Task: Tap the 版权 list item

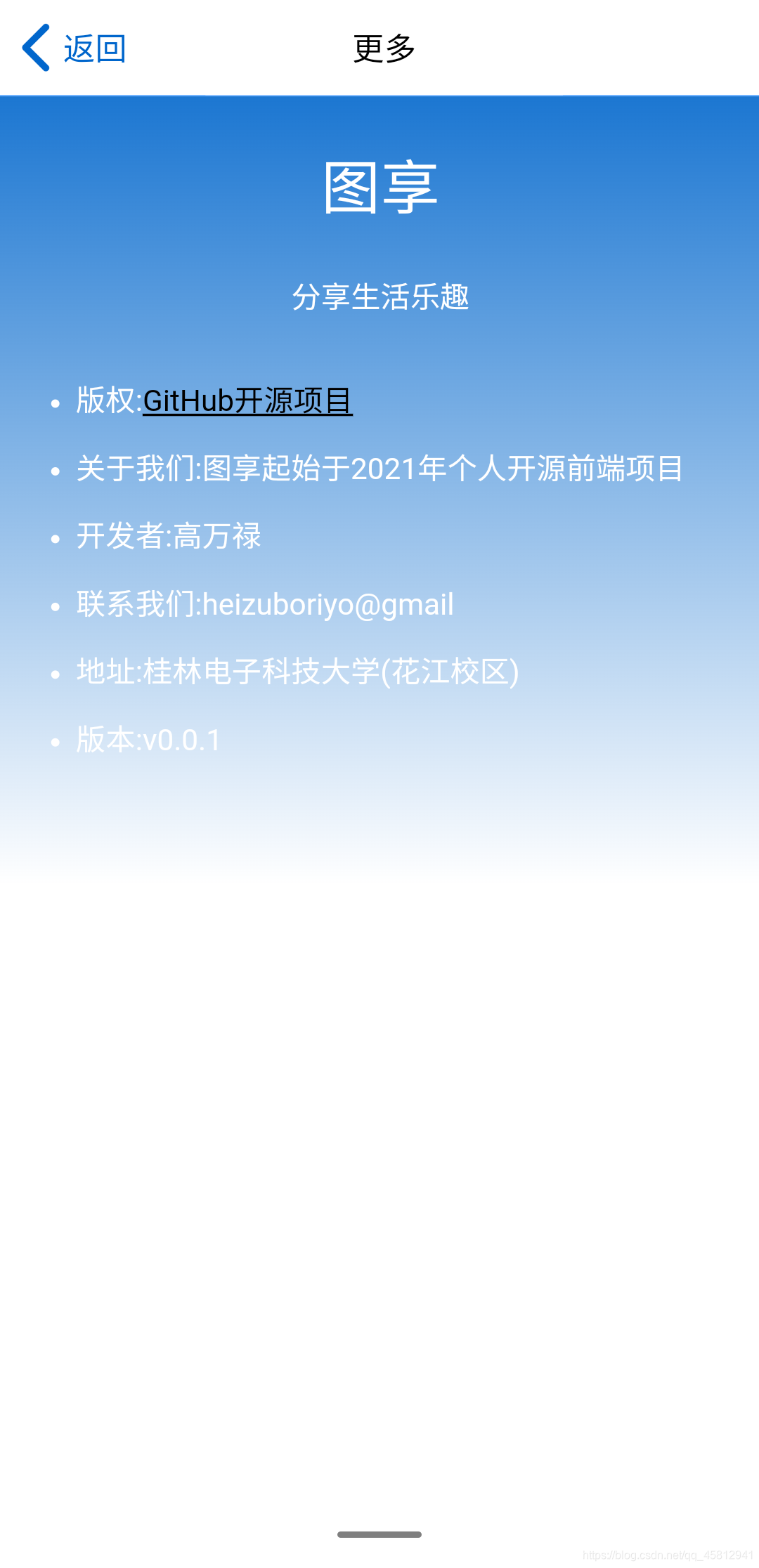Action: pyautogui.click(x=214, y=402)
